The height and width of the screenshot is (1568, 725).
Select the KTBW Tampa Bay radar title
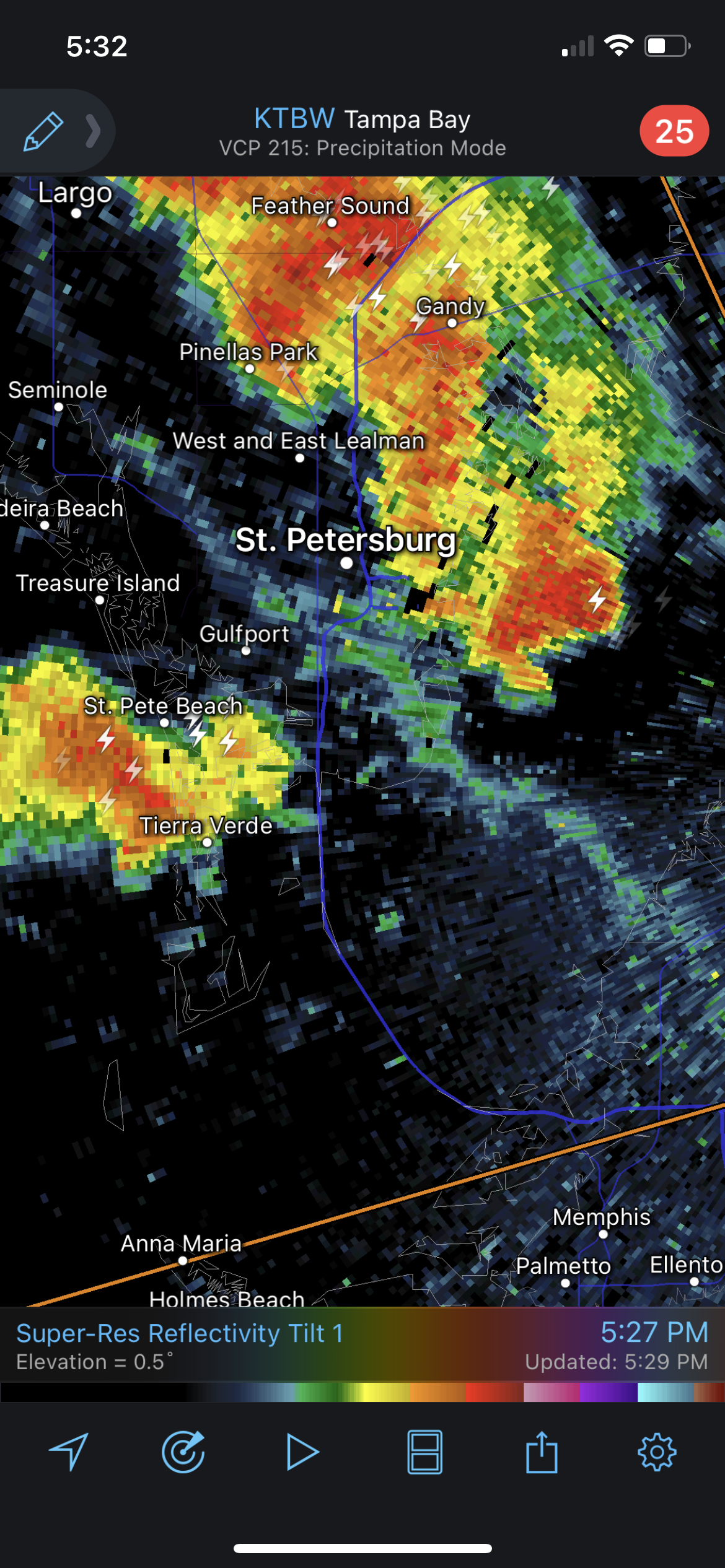pyautogui.click(x=362, y=119)
